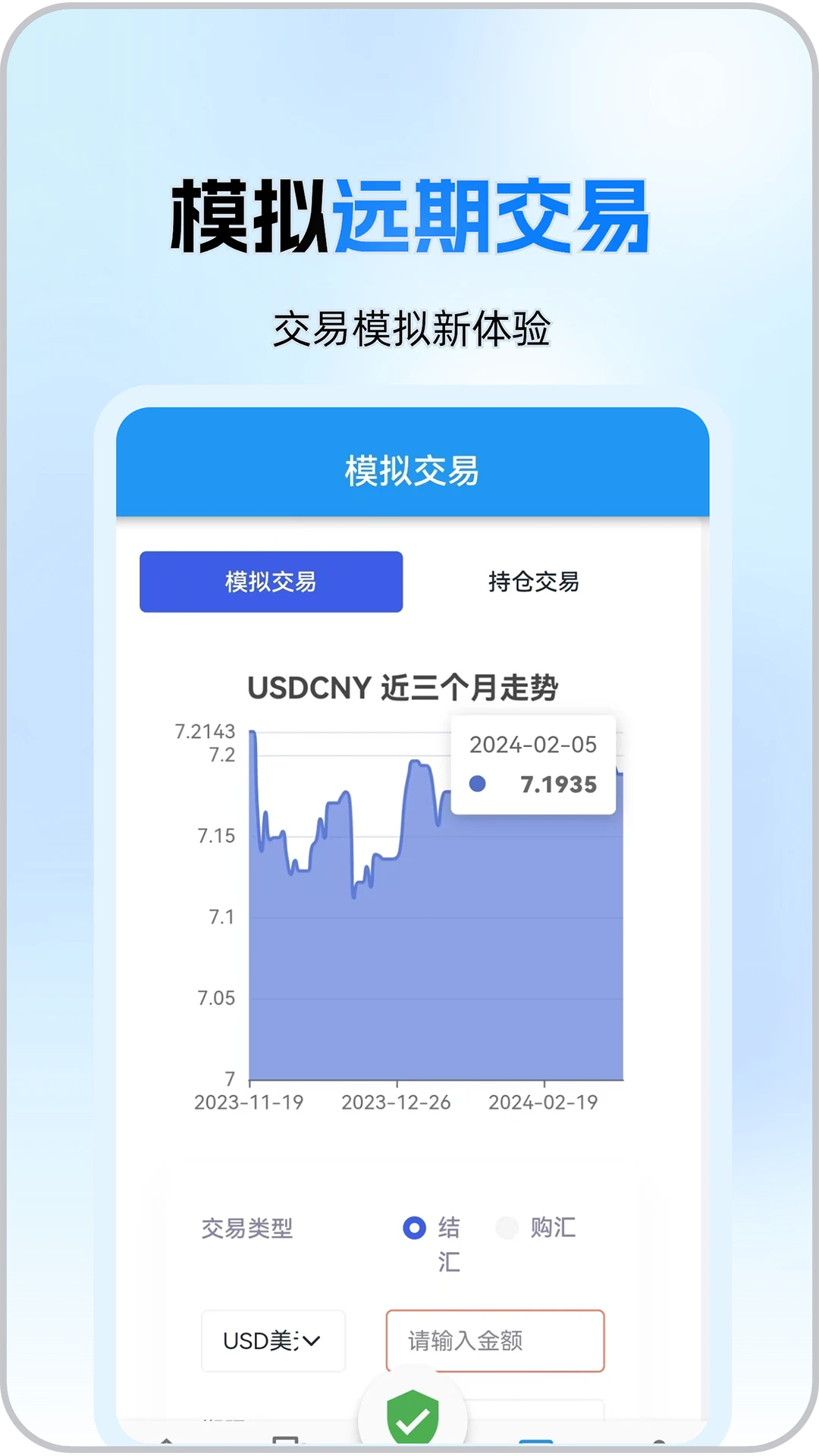Change currency via the USD dropdown arrow

(x=314, y=1341)
